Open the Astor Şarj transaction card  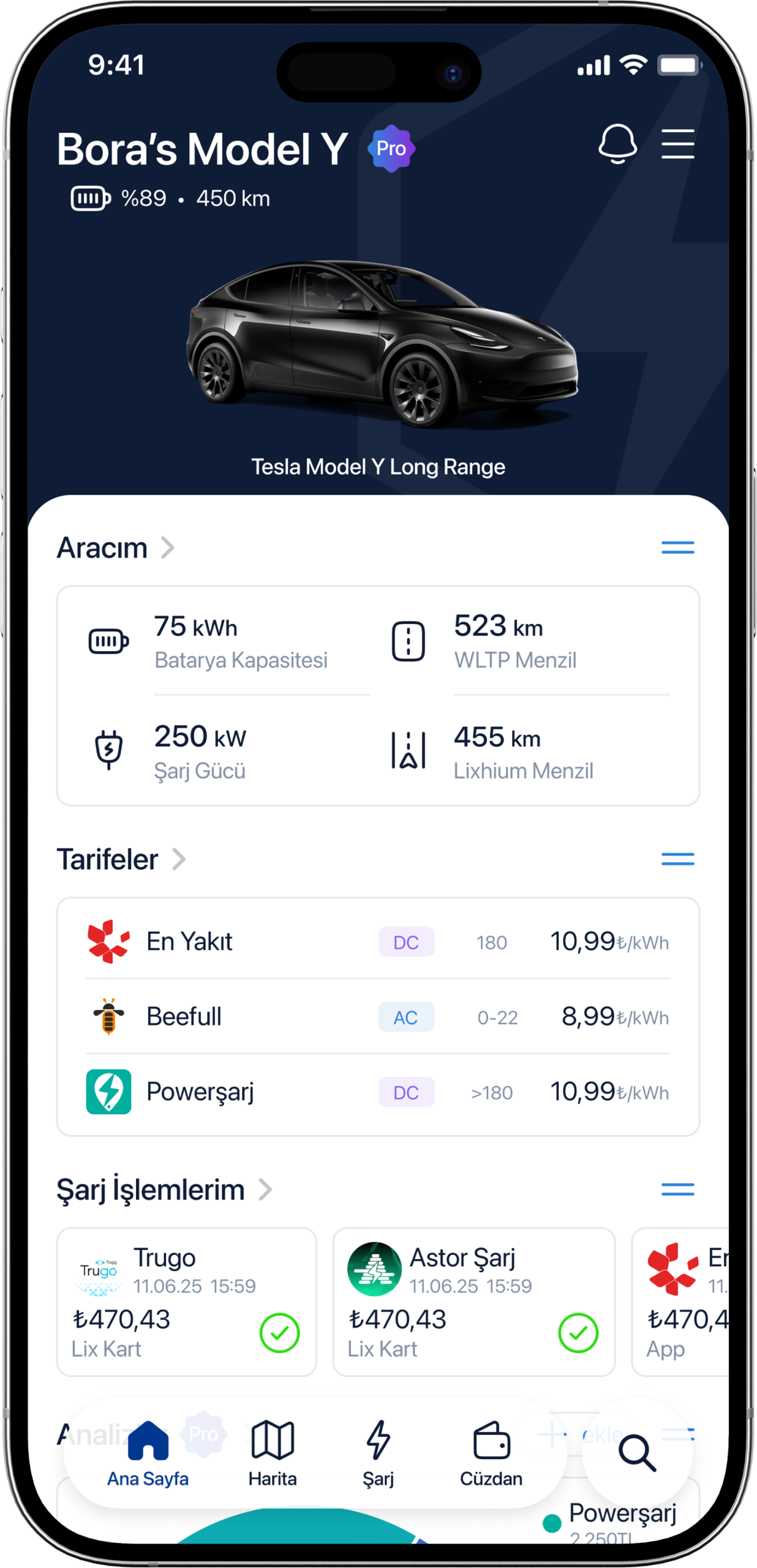coord(473,1302)
